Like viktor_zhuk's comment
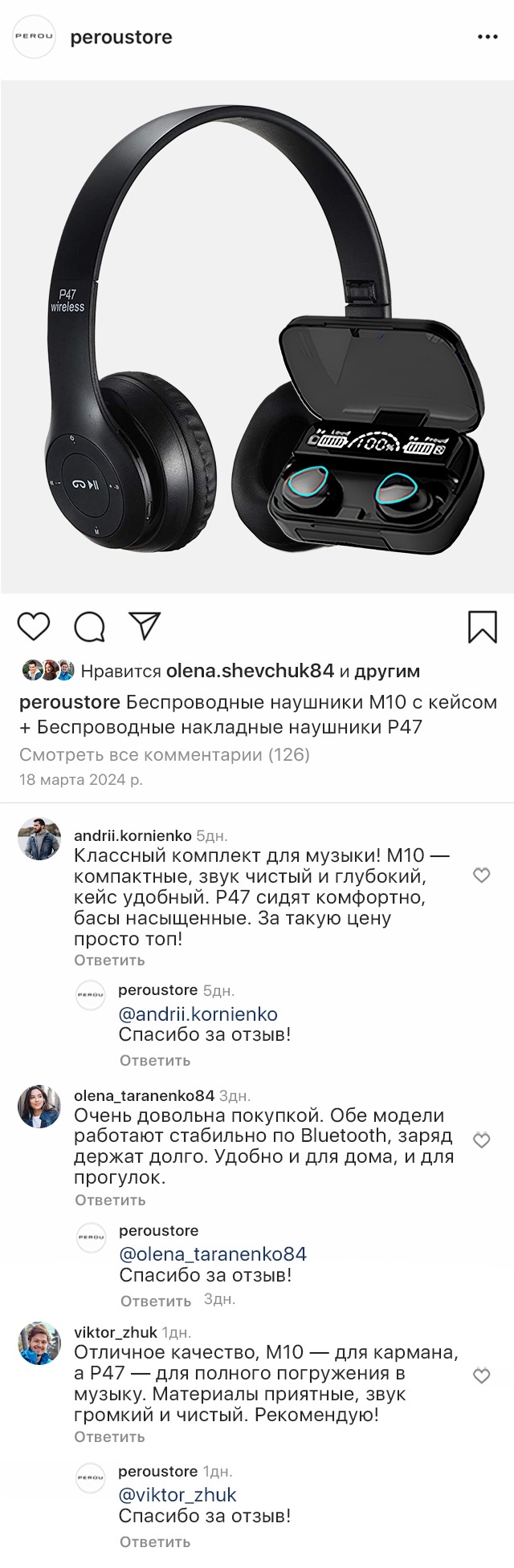 point(481,1375)
